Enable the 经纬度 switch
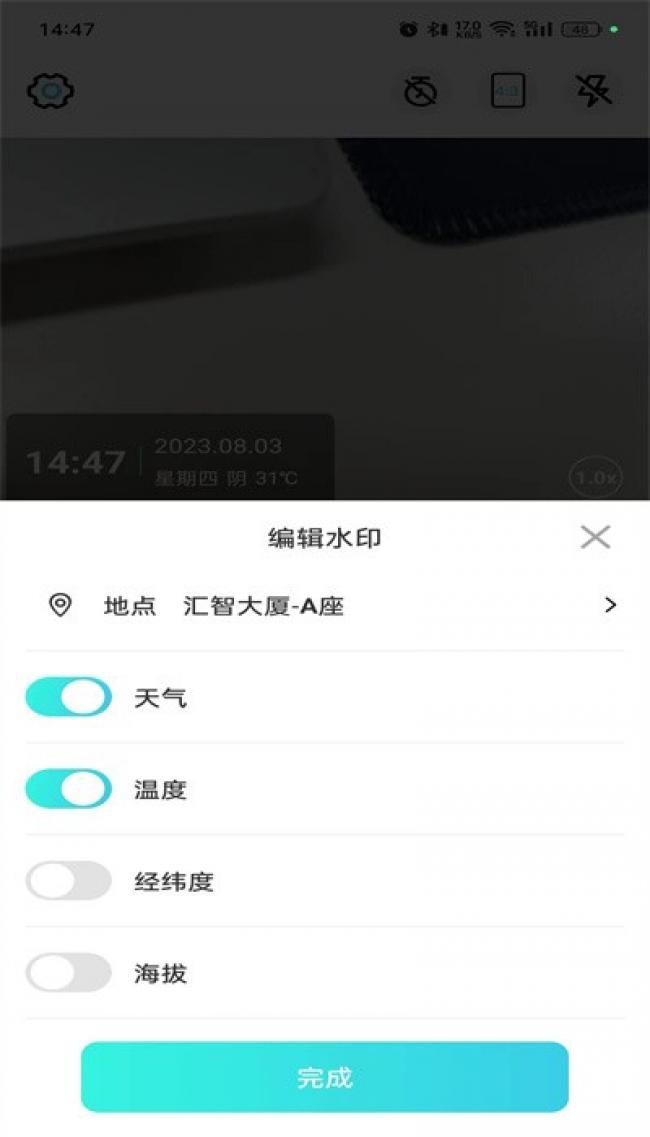Image resolution: width=650 pixels, height=1137 pixels. coord(69,880)
